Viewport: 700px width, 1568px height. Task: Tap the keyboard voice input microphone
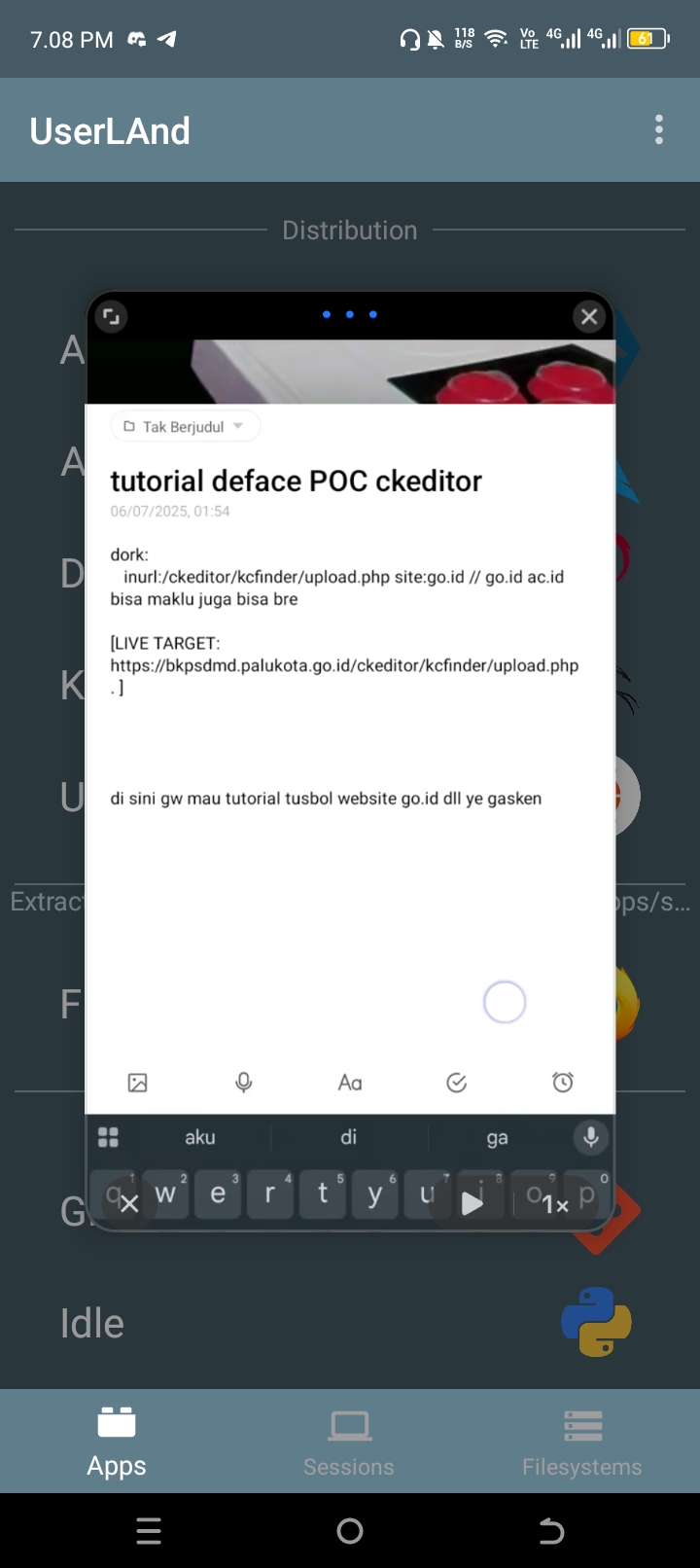(x=590, y=1136)
